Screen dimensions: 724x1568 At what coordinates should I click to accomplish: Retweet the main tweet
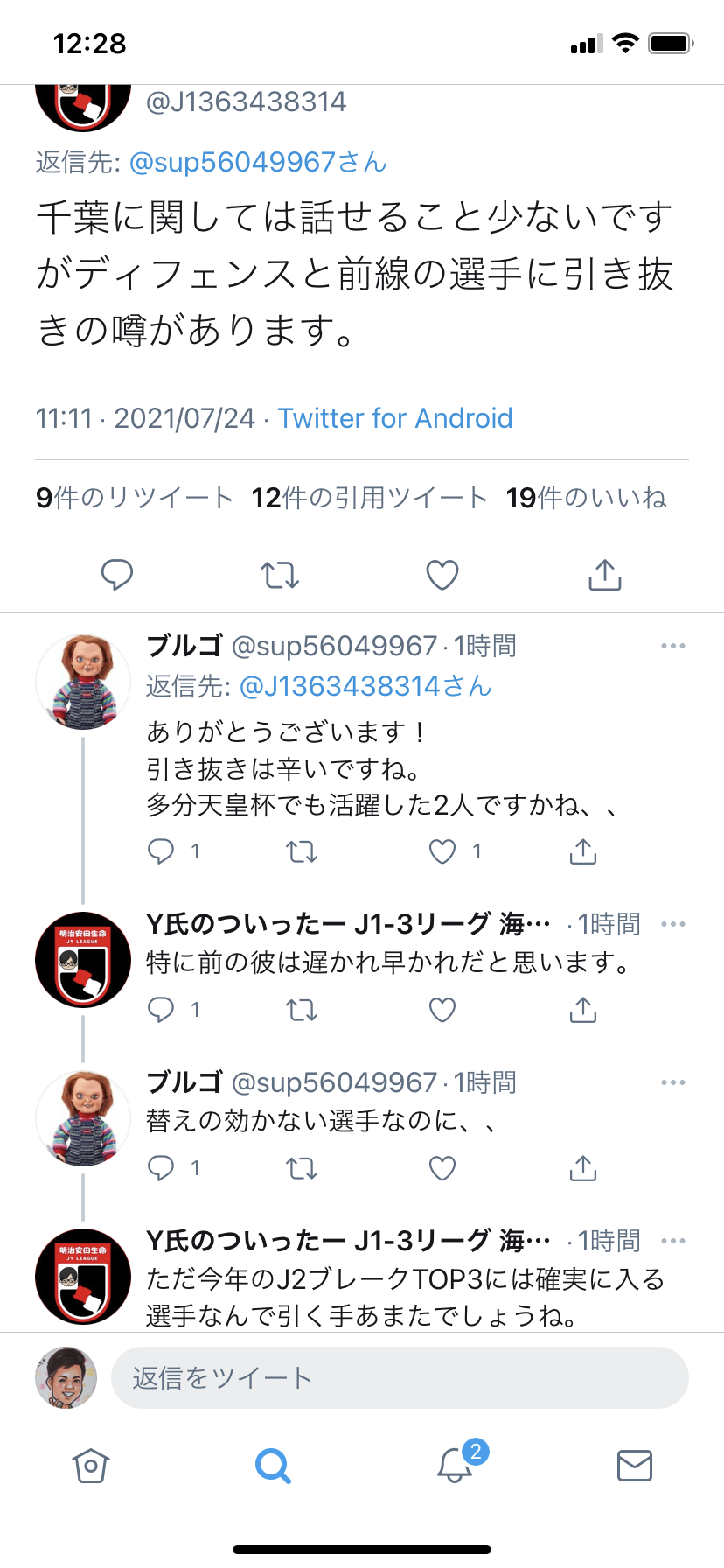coord(280,575)
